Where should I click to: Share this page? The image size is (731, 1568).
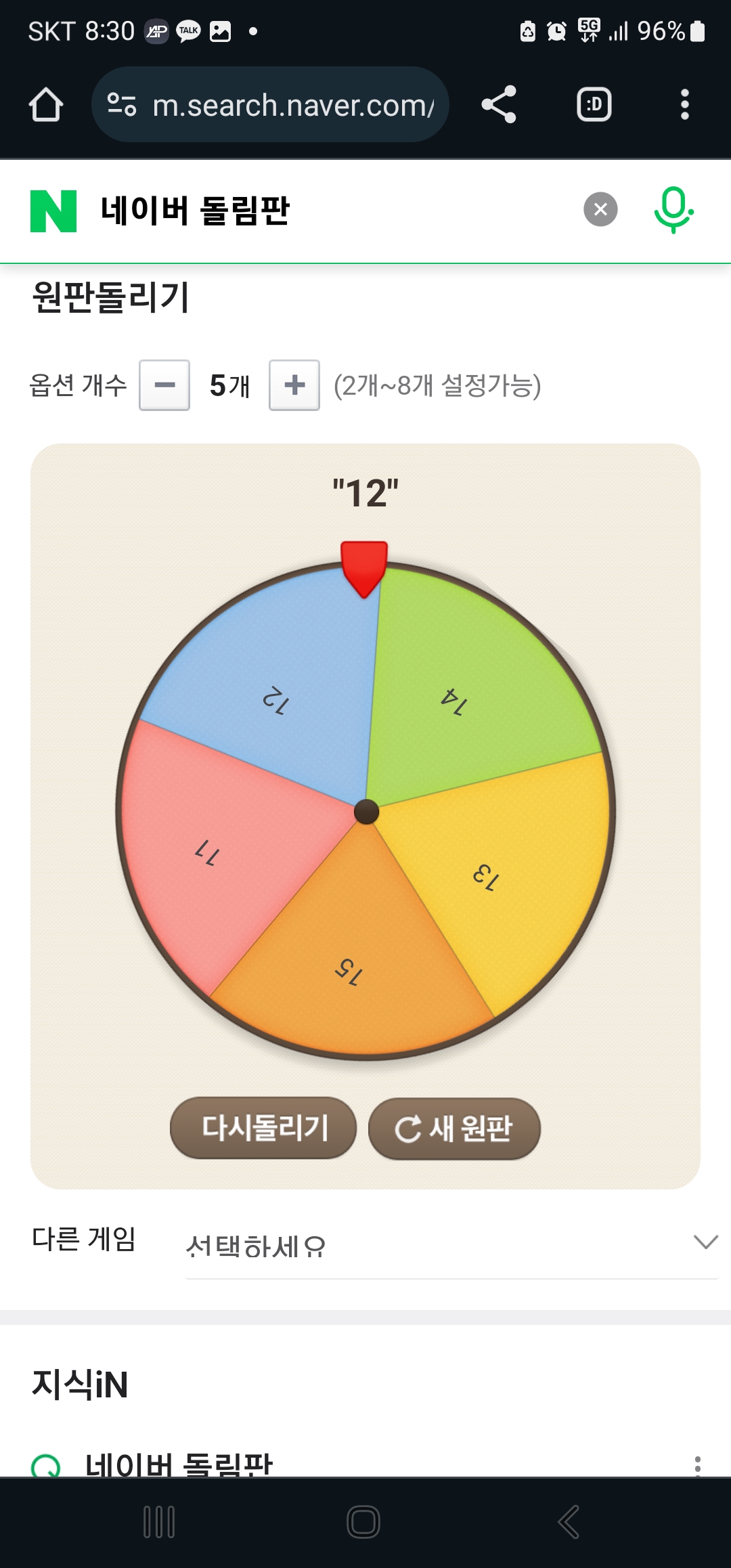pyautogui.click(x=499, y=105)
